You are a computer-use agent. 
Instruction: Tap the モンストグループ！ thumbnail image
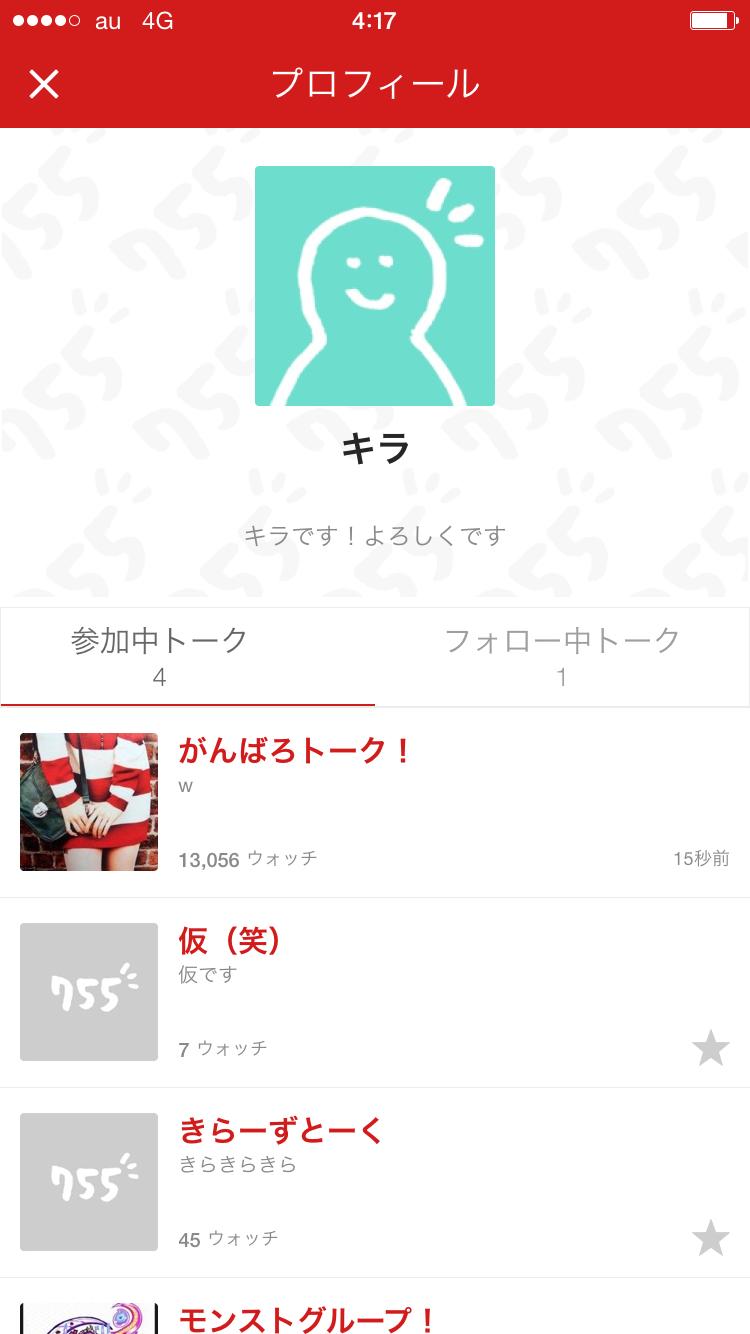pyautogui.click(x=88, y=1318)
